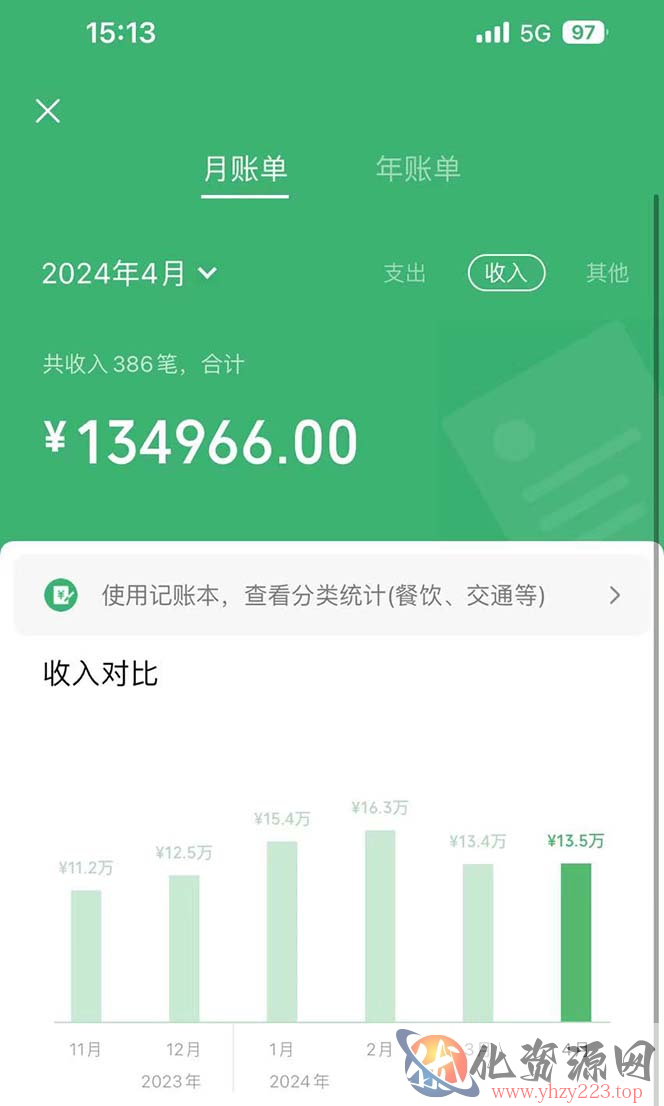Switch to 支出 view
This screenshot has width=664, height=1106.
(x=404, y=273)
